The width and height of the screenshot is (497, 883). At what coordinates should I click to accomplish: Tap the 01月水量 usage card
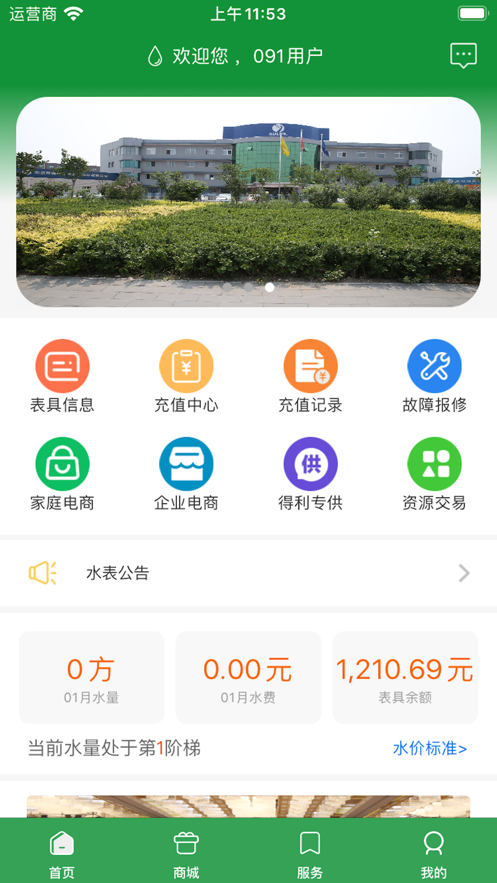[x=92, y=677]
